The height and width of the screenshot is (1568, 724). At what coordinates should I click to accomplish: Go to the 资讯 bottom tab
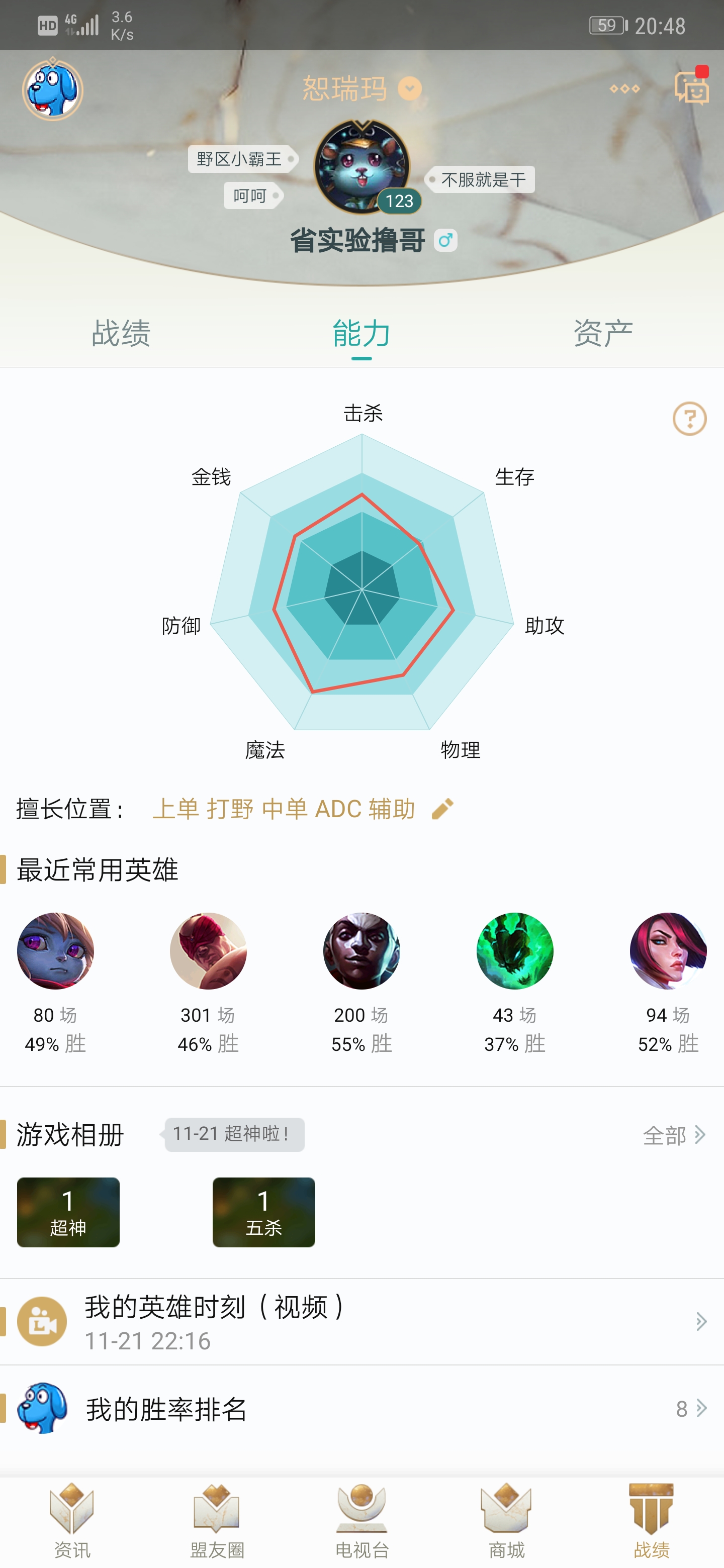(72, 1521)
